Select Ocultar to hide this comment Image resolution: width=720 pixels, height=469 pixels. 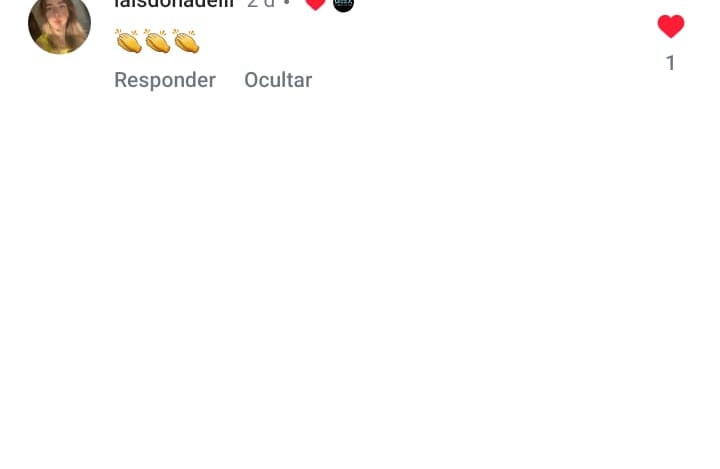[x=278, y=80]
